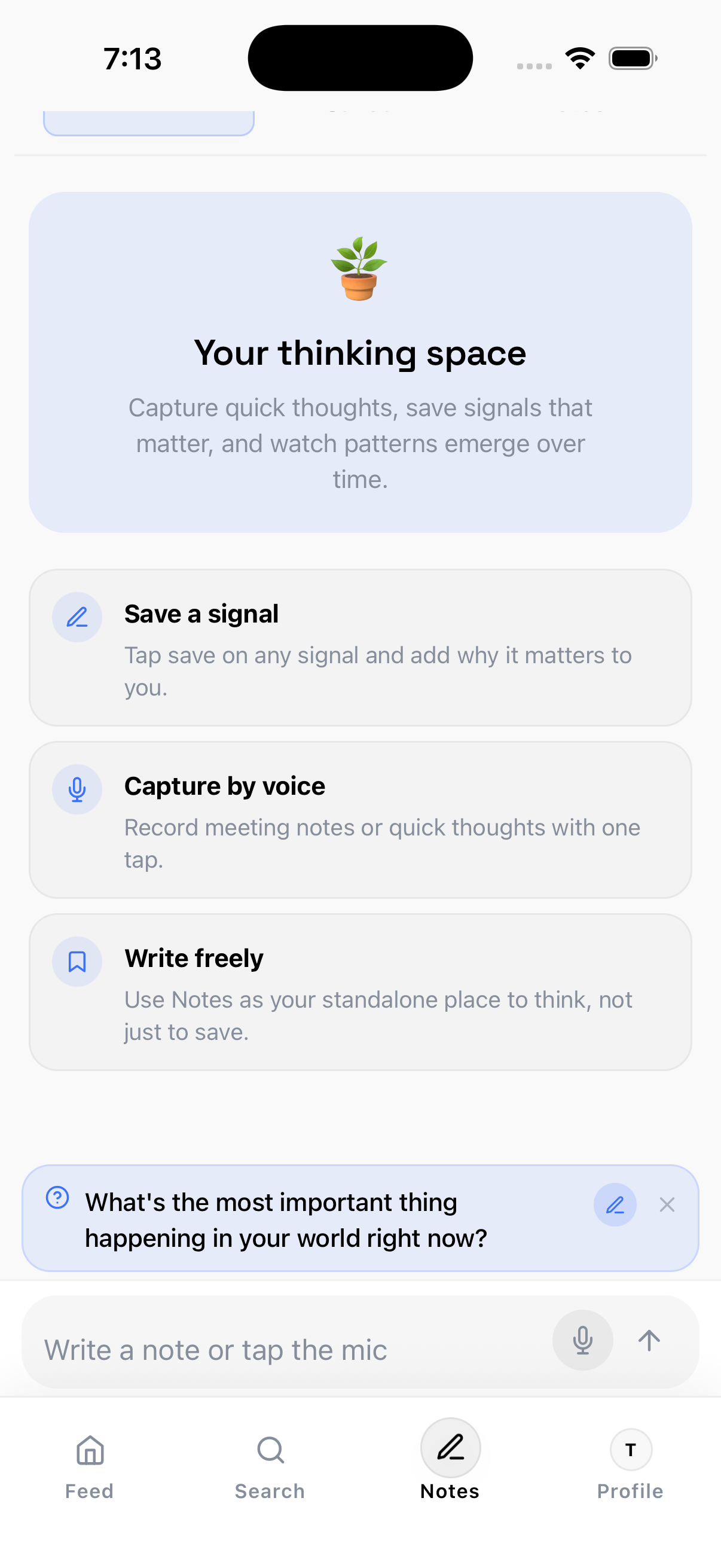This screenshot has height=1568, width=721.
Task: Tap the upward arrow to submit the note
Action: click(648, 1340)
